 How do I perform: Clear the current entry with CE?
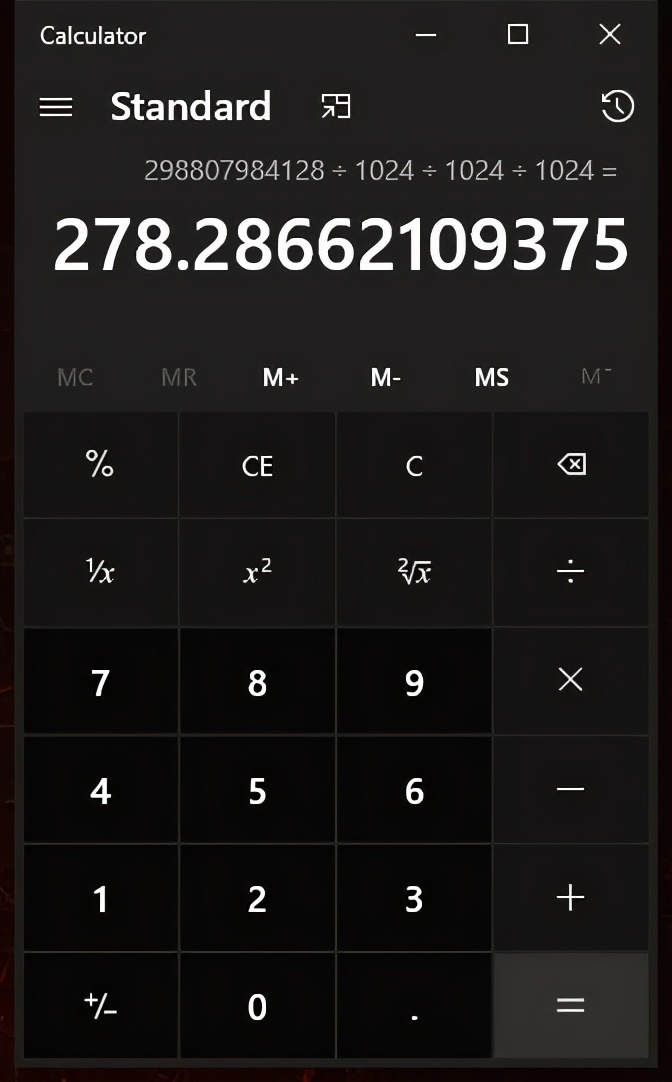click(257, 465)
